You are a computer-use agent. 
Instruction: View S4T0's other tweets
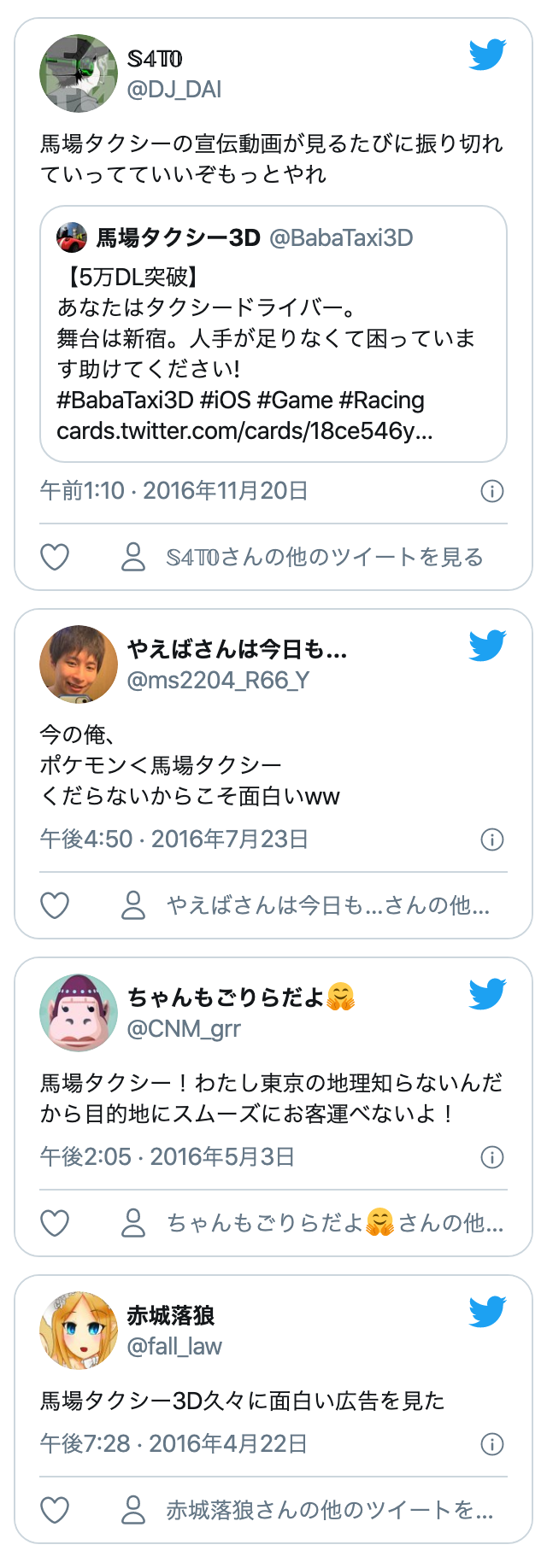pyautogui.click(x=304, y=557)
